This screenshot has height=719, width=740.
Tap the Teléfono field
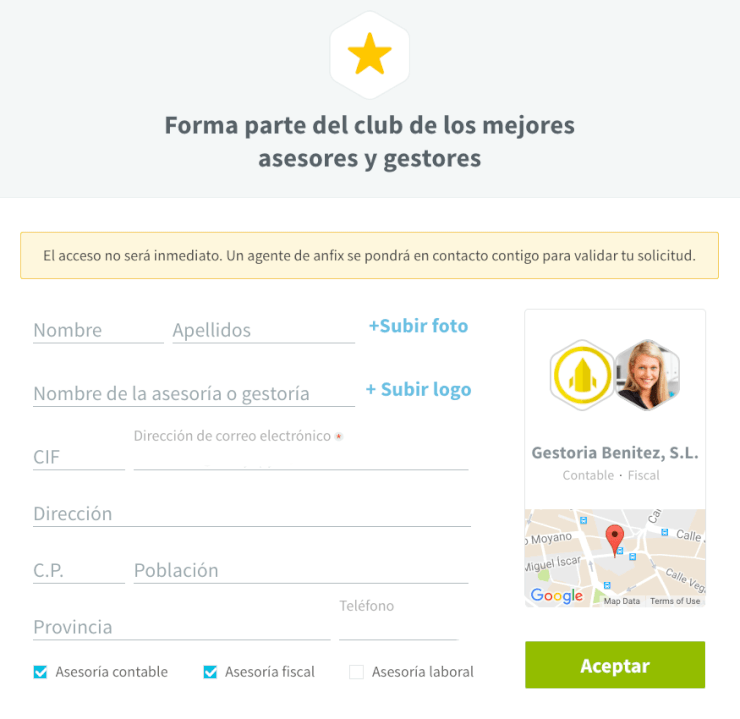(398, 627)
